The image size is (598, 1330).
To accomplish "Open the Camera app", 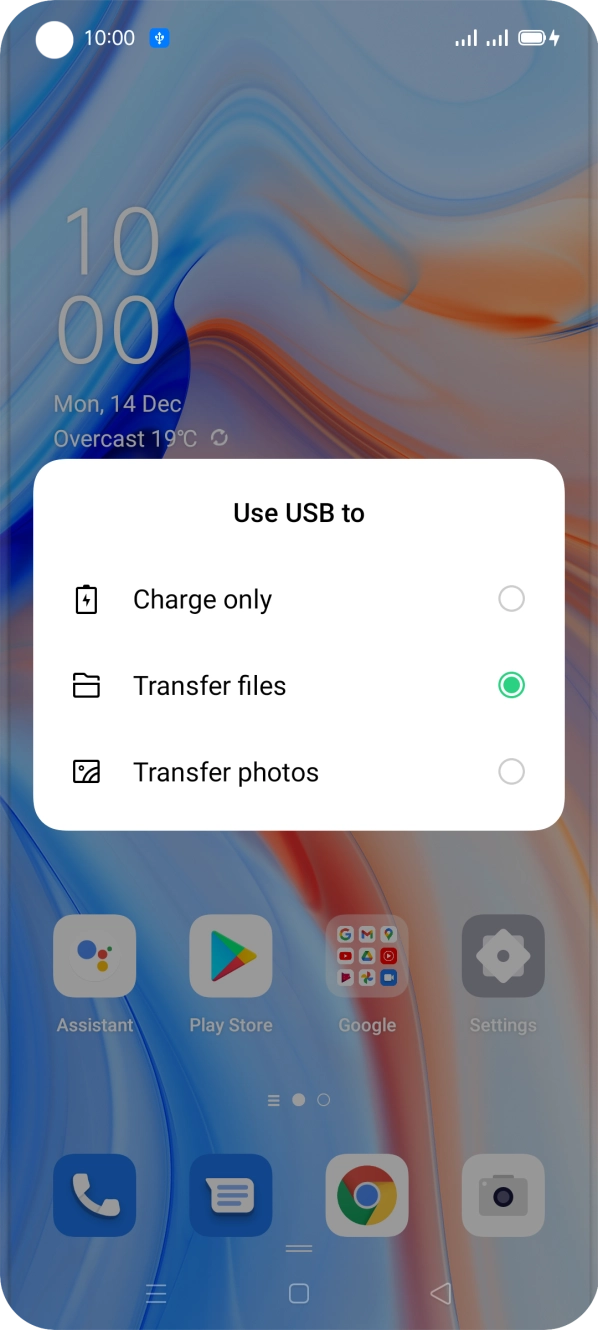I will click(503, 1195).
